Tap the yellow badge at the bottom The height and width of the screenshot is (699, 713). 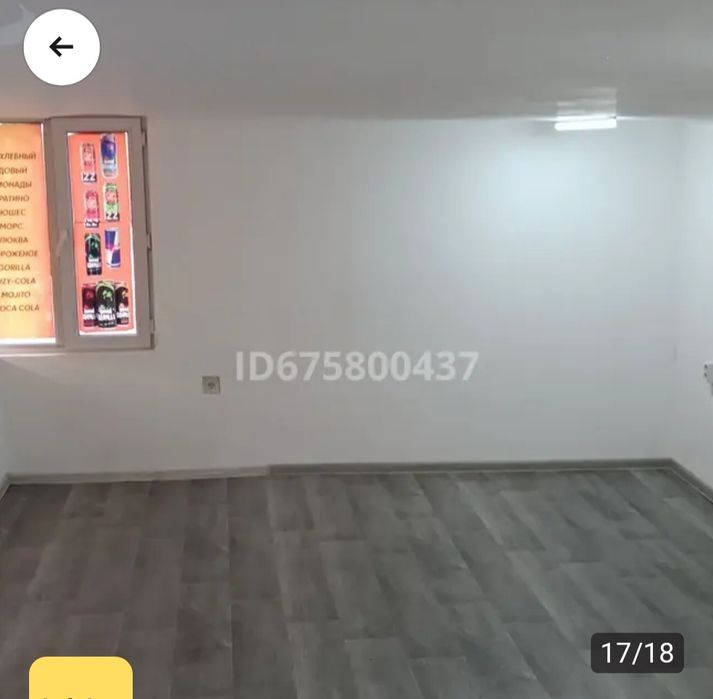[81, 680]
